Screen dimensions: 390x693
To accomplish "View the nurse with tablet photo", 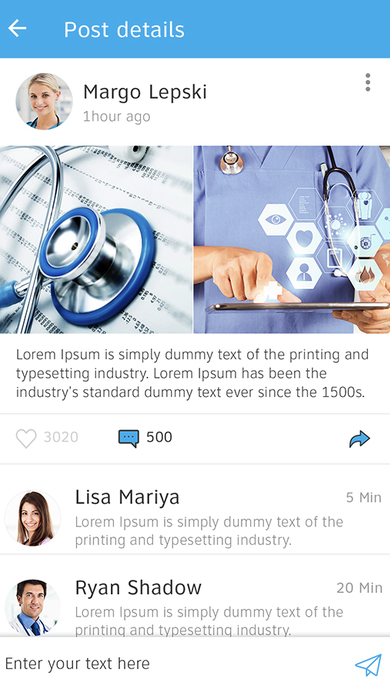I will [x=292, y=240].
